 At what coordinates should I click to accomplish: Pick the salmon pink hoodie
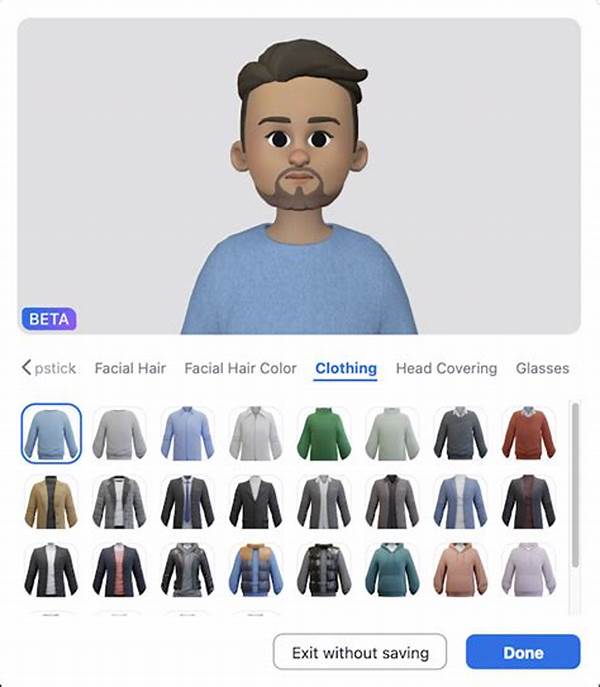(460, 569)
